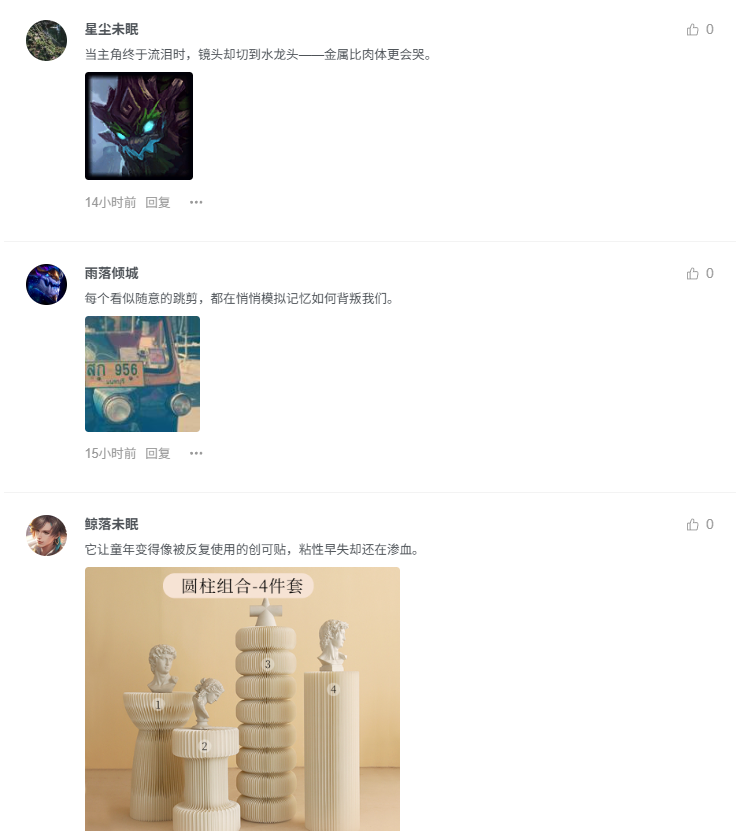Click the 14小时前 timestamp

(x=110, y=202)
